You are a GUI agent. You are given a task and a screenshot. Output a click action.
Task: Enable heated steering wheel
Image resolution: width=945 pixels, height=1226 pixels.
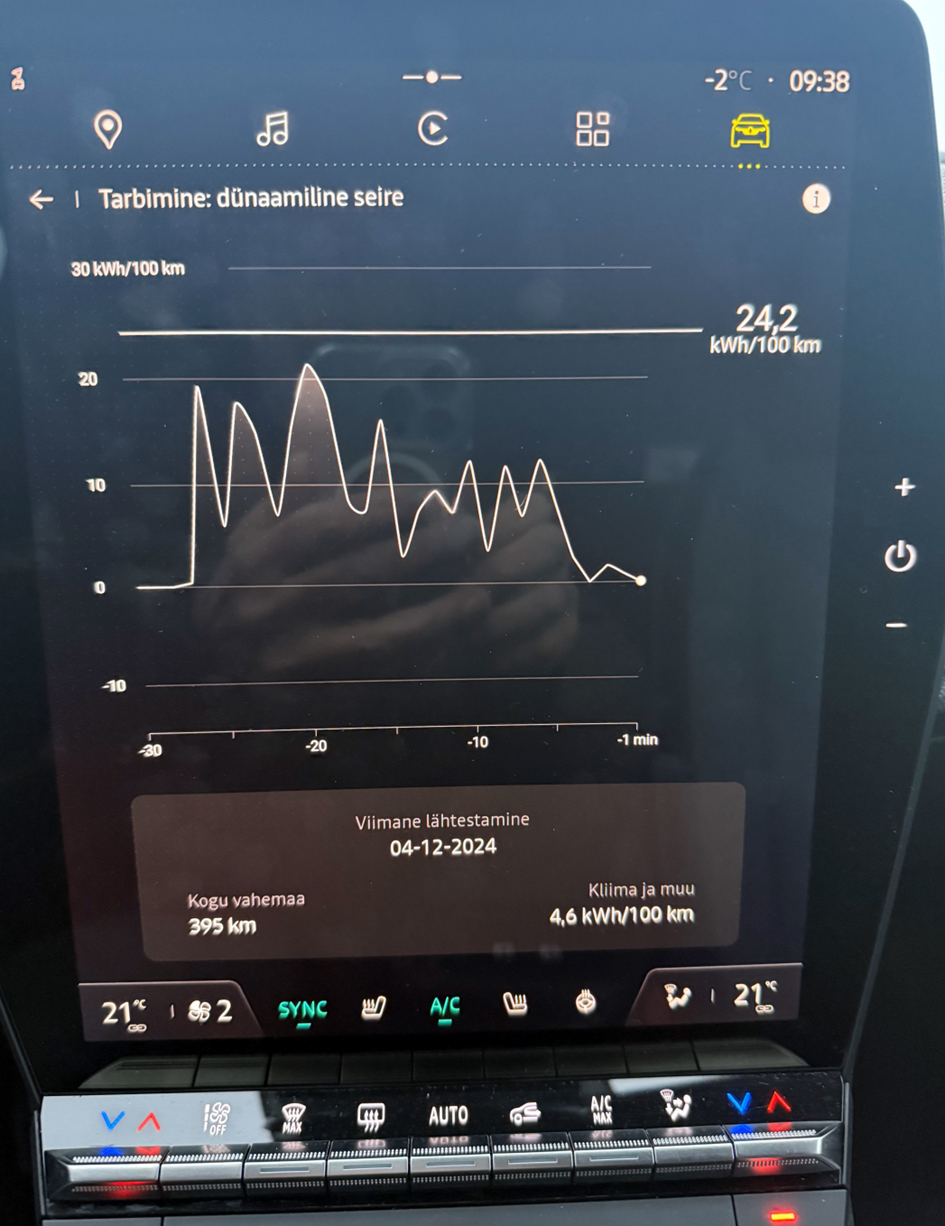pos(585,1002)
